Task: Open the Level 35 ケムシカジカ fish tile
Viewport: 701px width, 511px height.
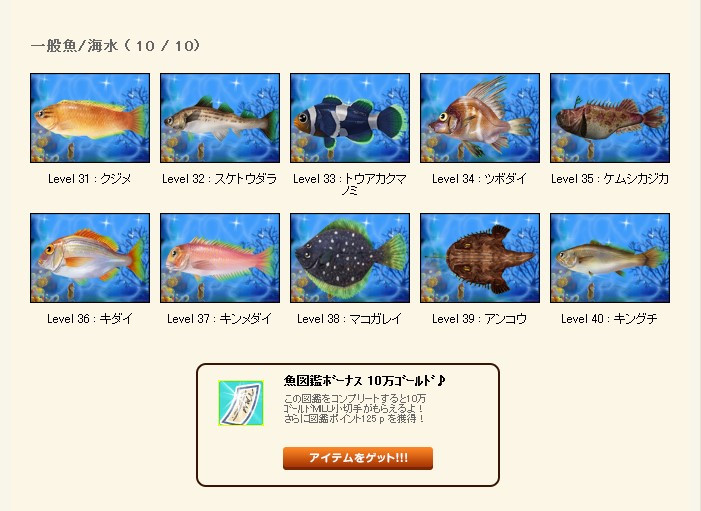Action: (610, 118)
